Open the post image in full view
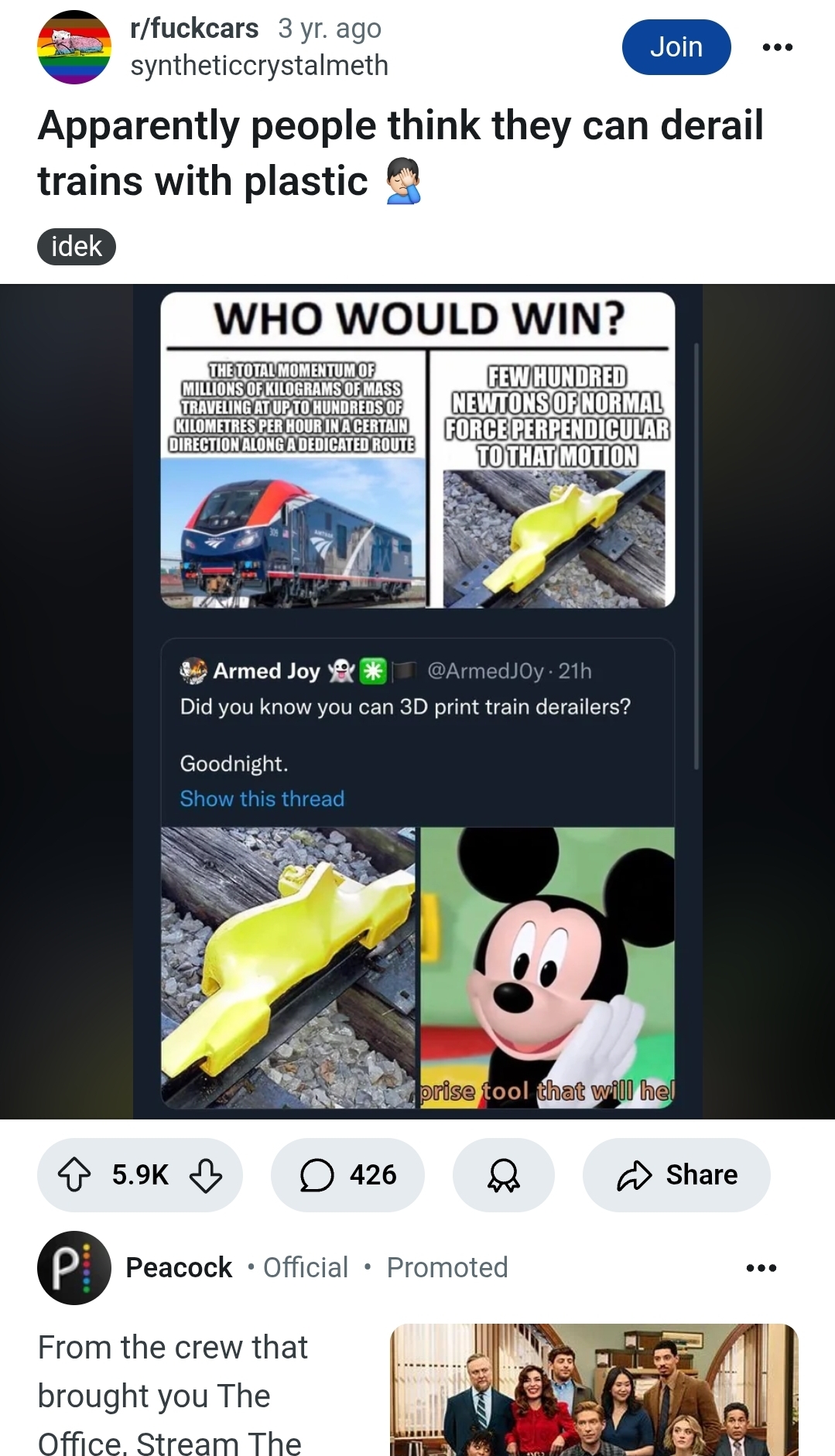Viewport: 835px width, 1456px height. (418, 701)
